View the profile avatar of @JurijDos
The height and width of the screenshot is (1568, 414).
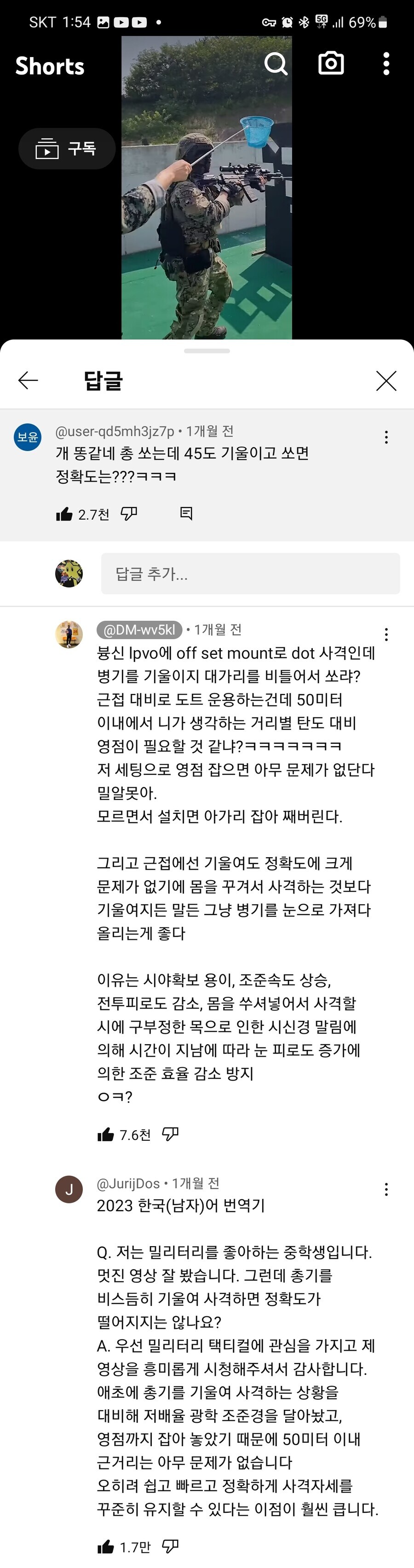pos(69,1189)
